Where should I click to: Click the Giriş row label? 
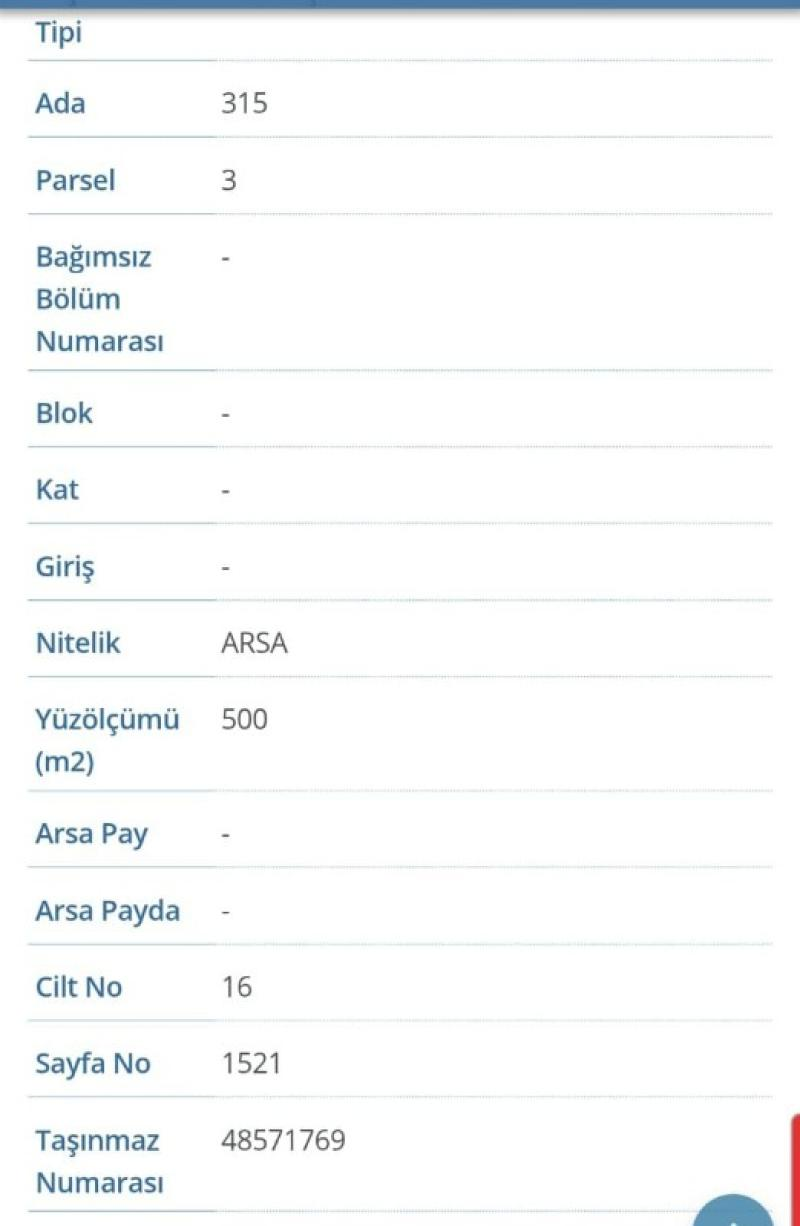click(x=63, y=566)
